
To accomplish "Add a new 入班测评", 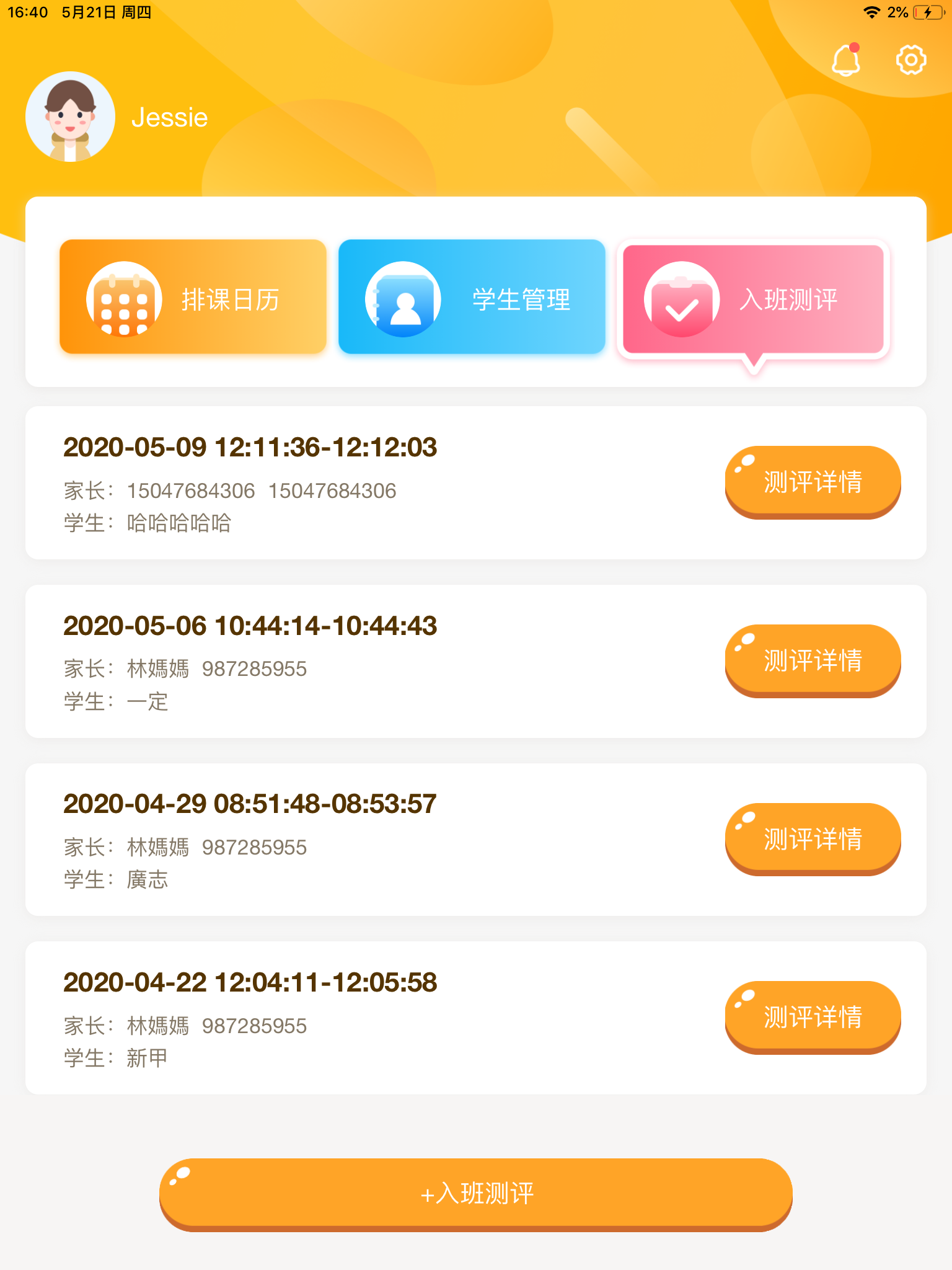I will [475, 1193].
